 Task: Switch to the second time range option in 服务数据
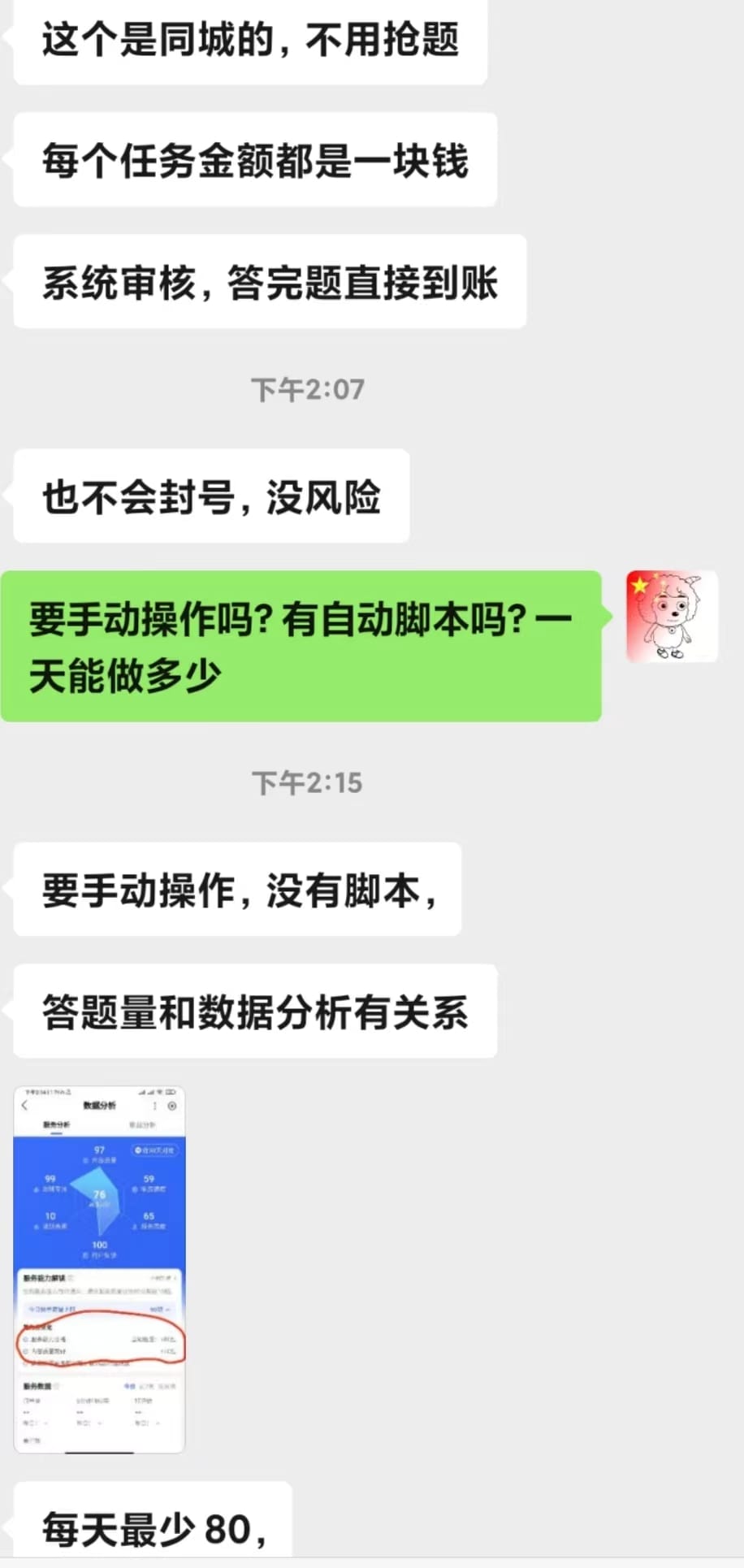click(148, 1386)
